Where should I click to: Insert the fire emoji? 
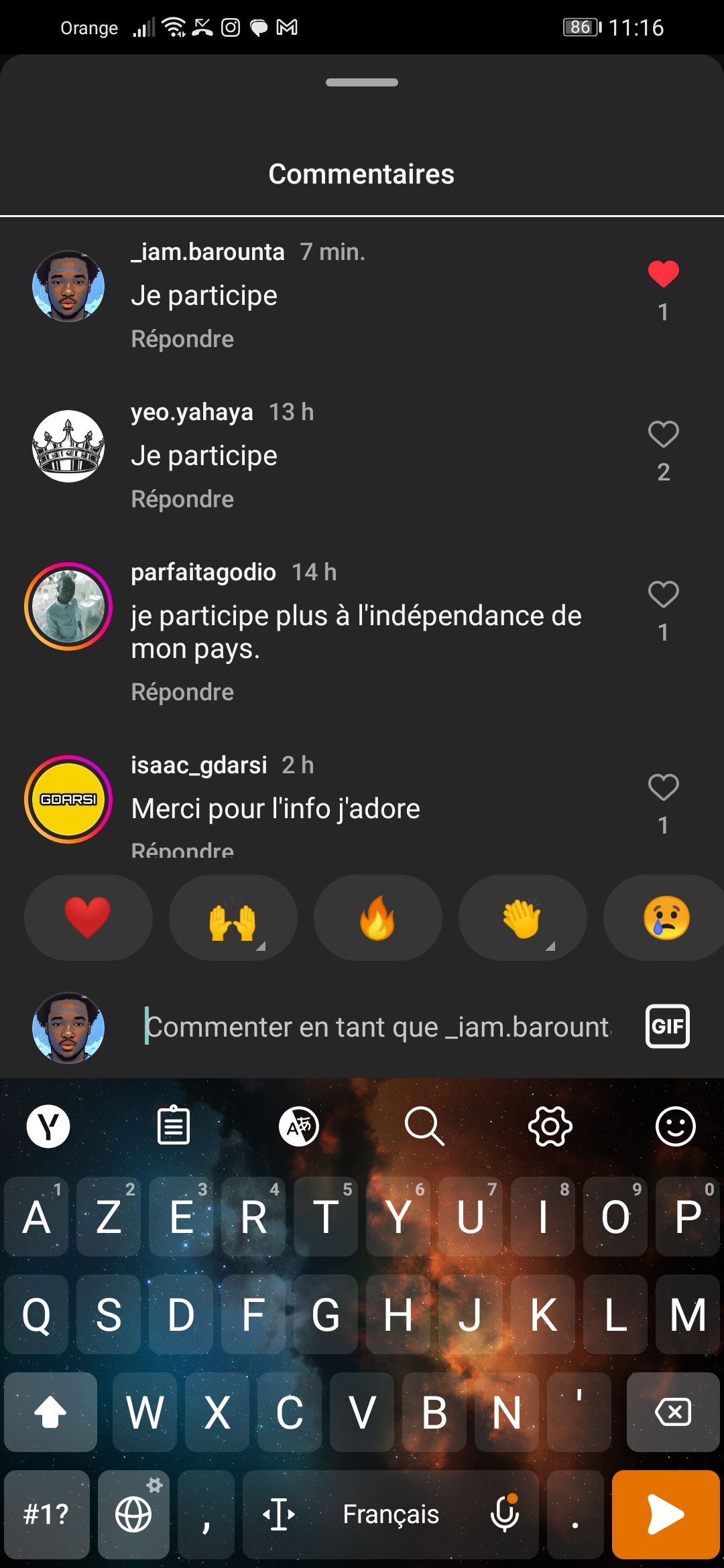pos(377,917)
